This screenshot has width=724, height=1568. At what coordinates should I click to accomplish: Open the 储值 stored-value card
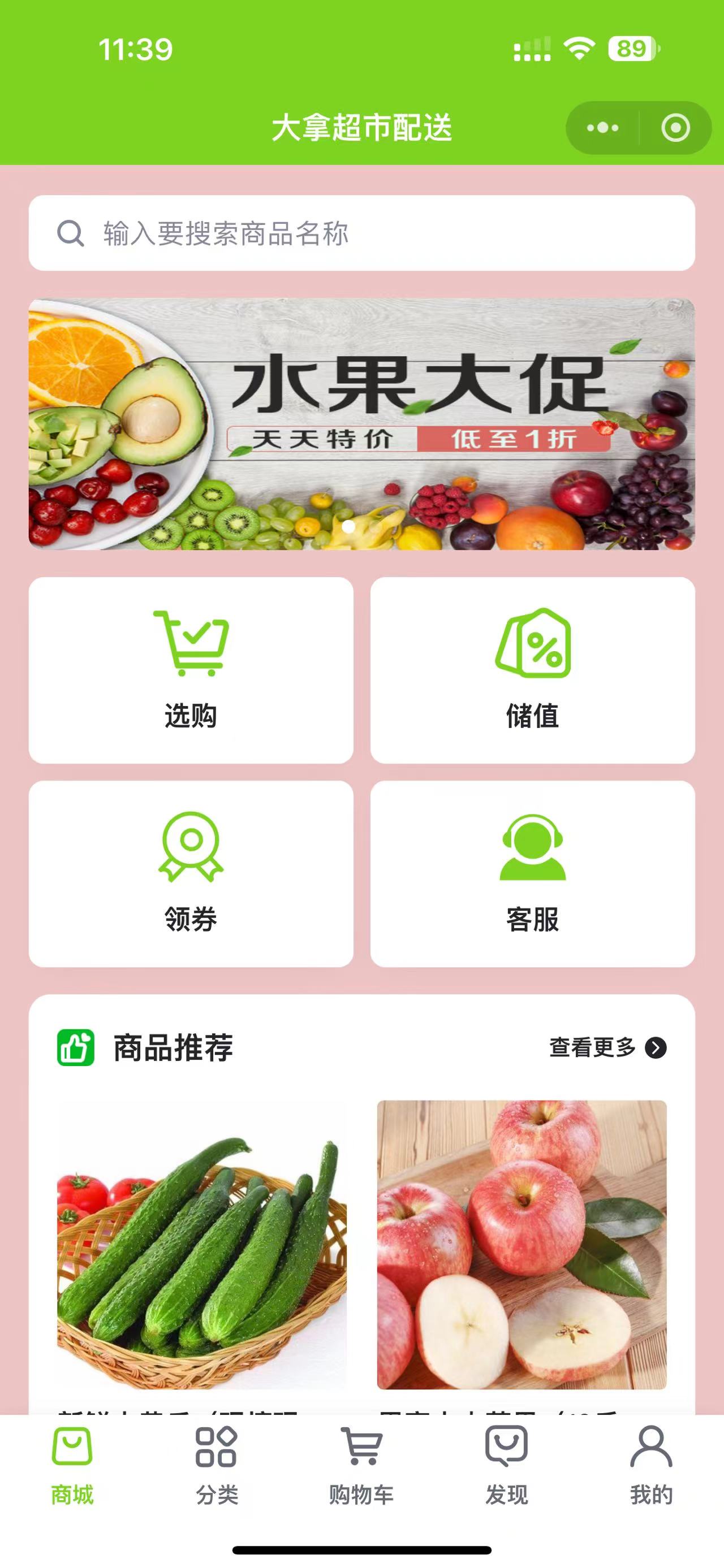pyautogui.click(x=532, y=670)
